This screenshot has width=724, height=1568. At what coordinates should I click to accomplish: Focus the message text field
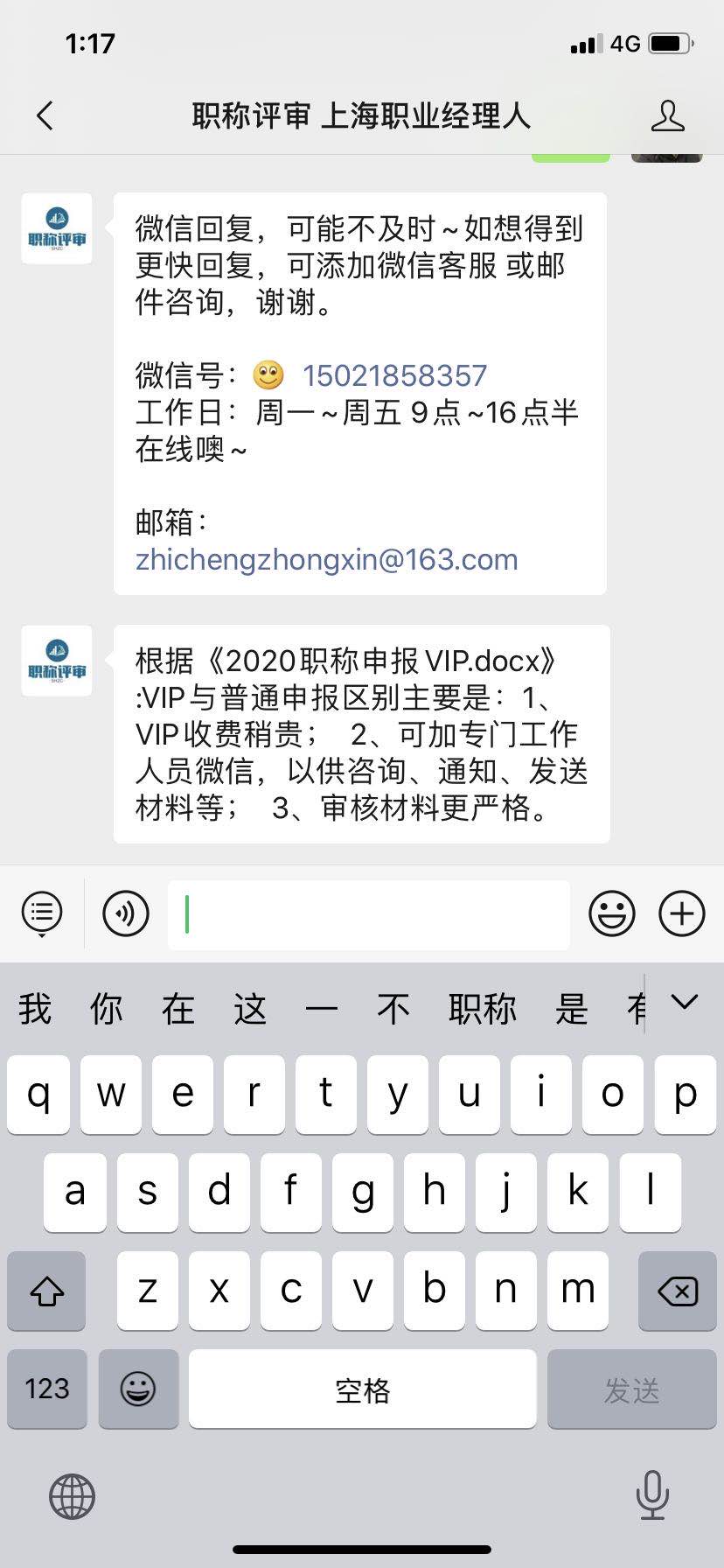[368, 915]
